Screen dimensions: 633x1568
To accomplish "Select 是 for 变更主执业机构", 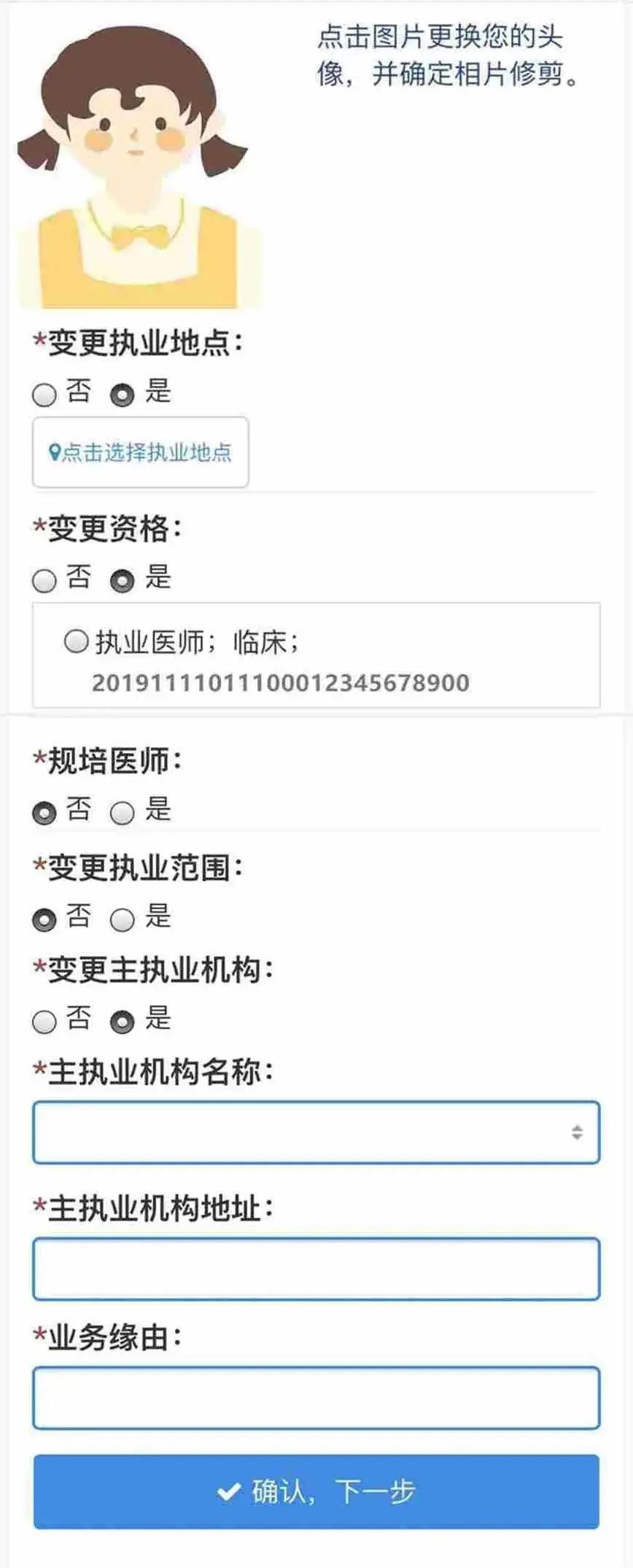I will (123, 1021).
